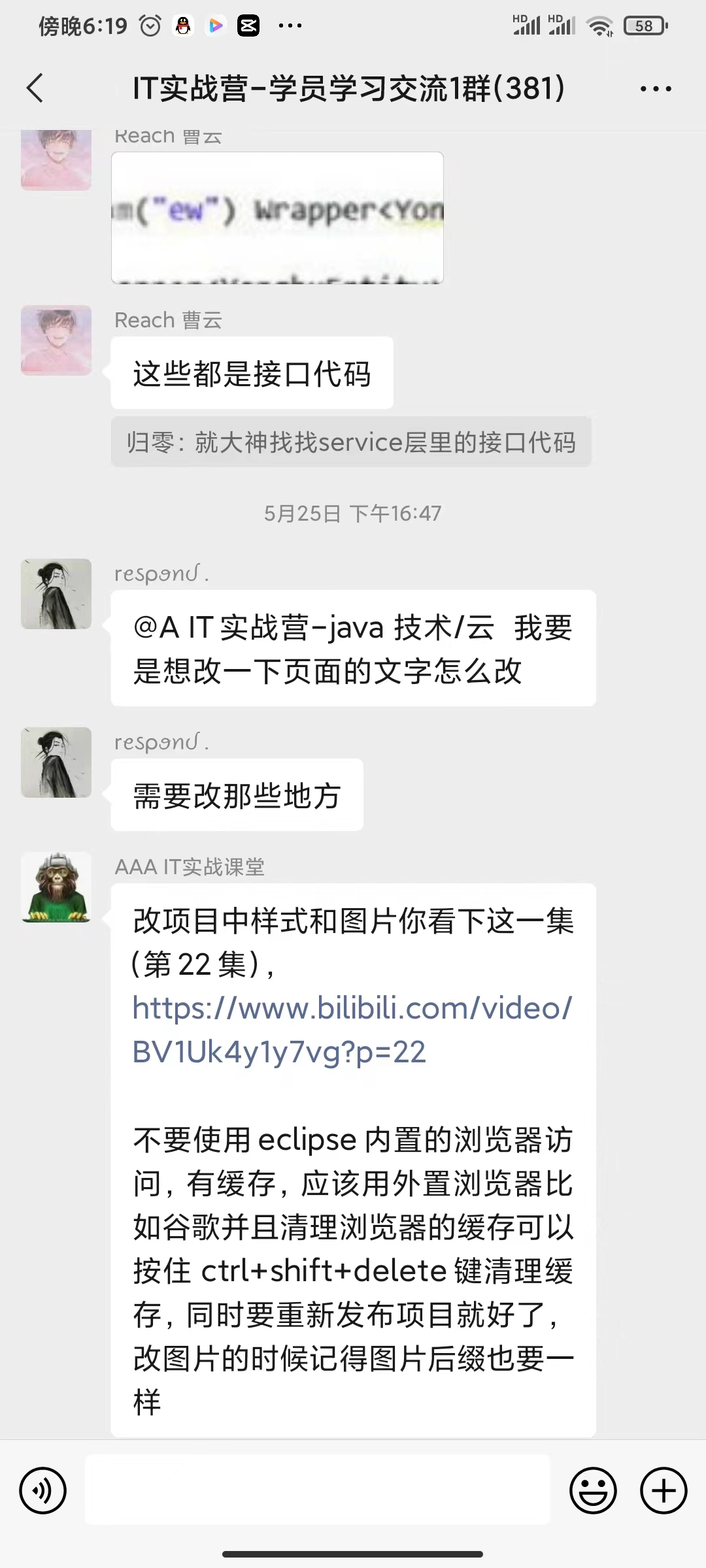Open the plus attachments menu
The width and height of the screenshot is (706, 1568).
(663, 1491)
